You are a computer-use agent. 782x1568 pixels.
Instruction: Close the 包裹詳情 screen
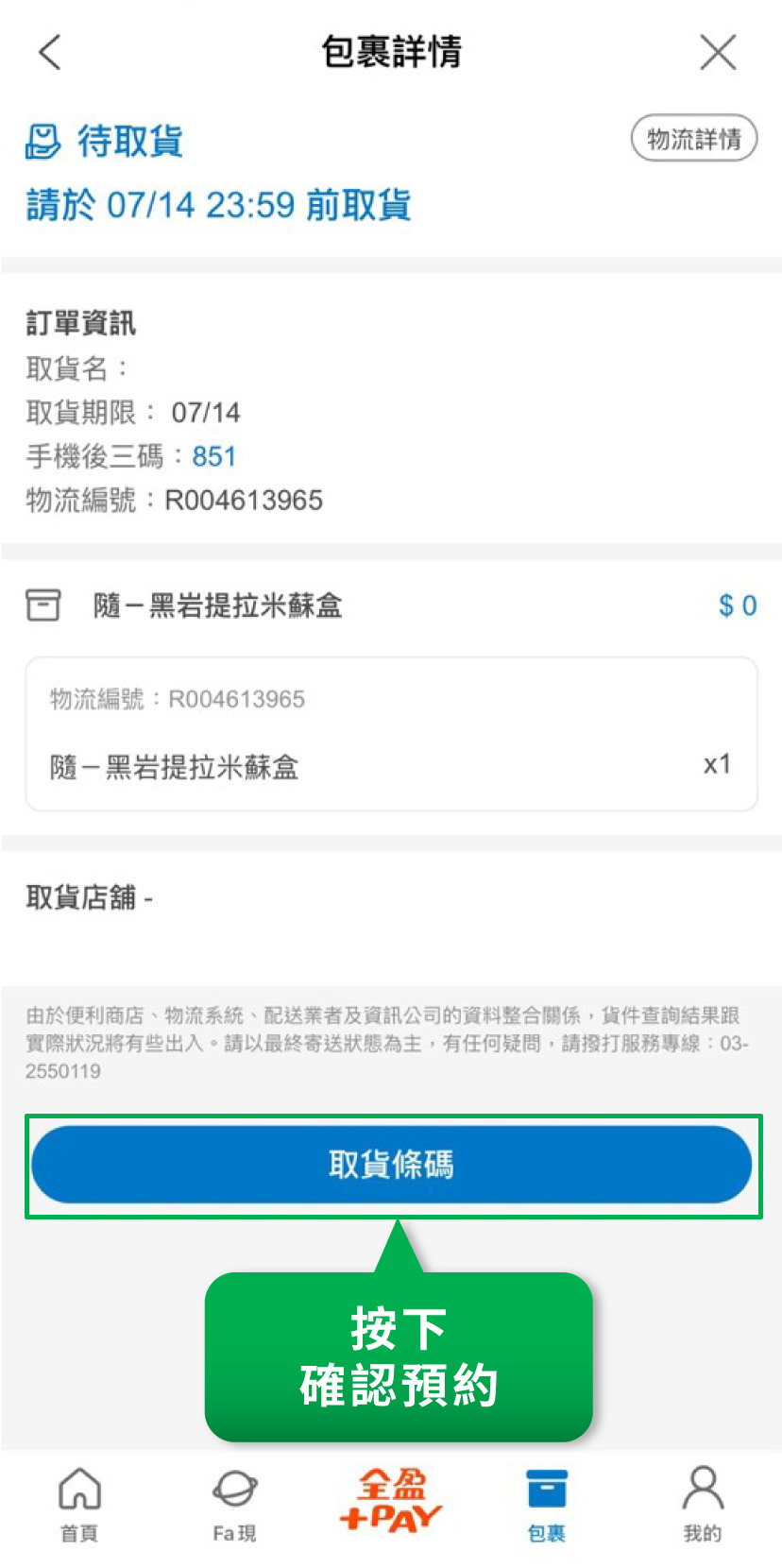pos(718,53)
